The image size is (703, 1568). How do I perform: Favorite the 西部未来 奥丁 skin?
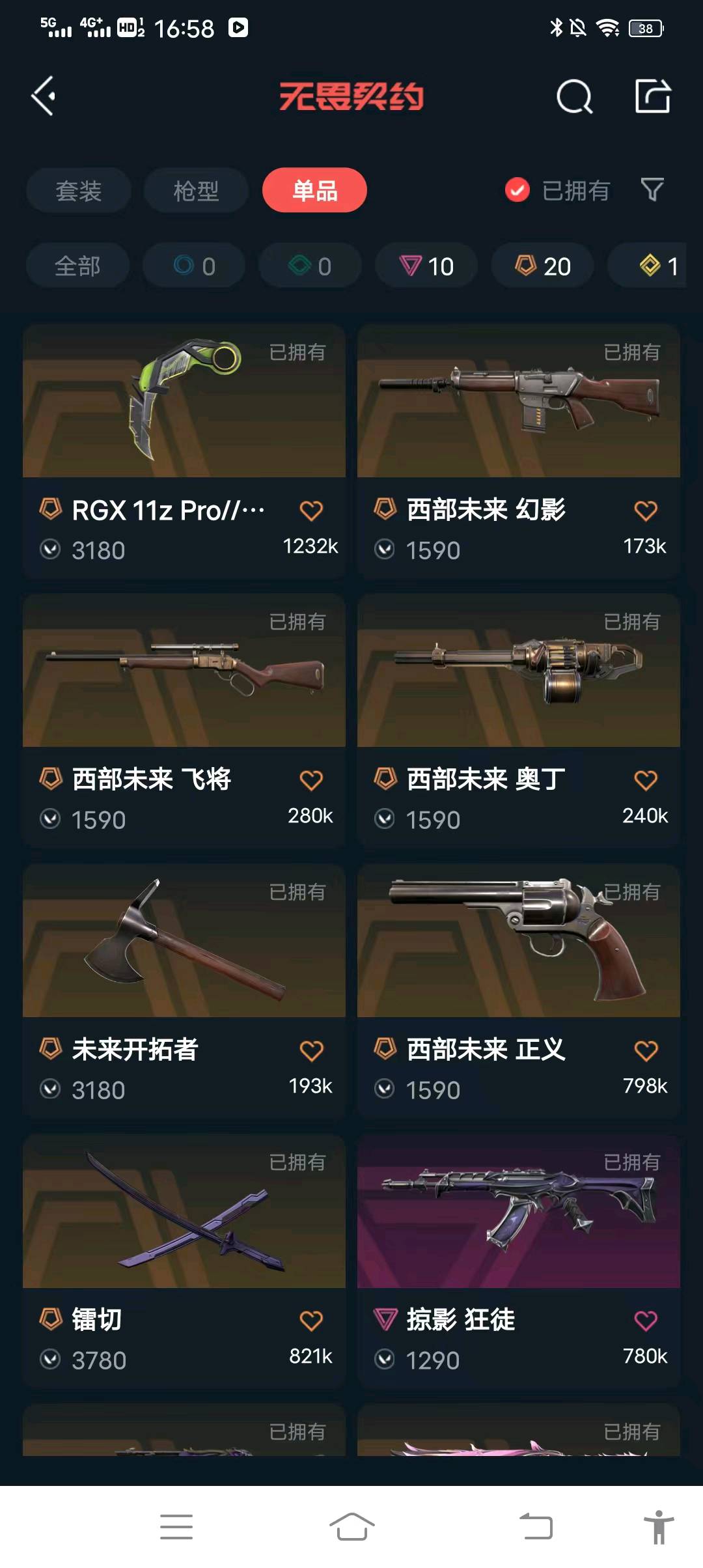pos(646,781)
